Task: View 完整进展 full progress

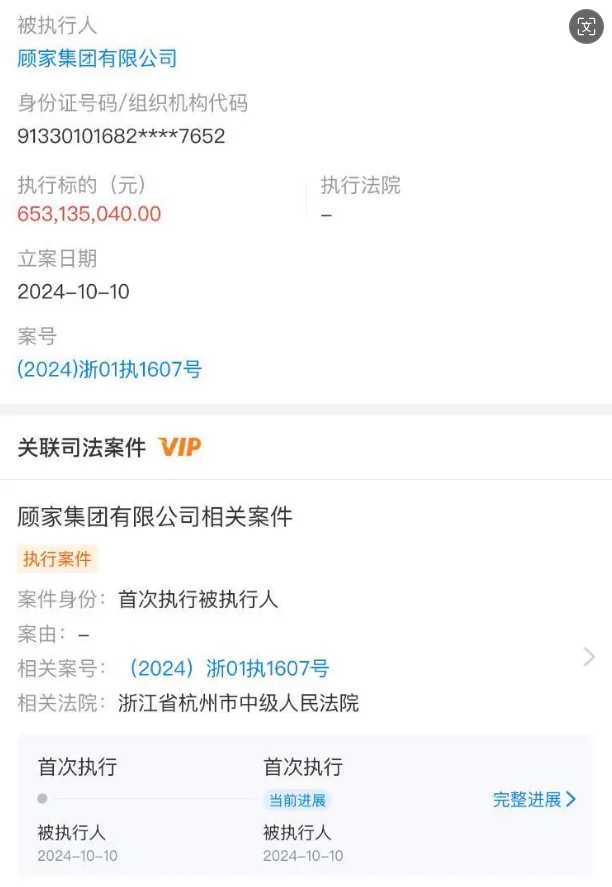Action: coord(534,799)
